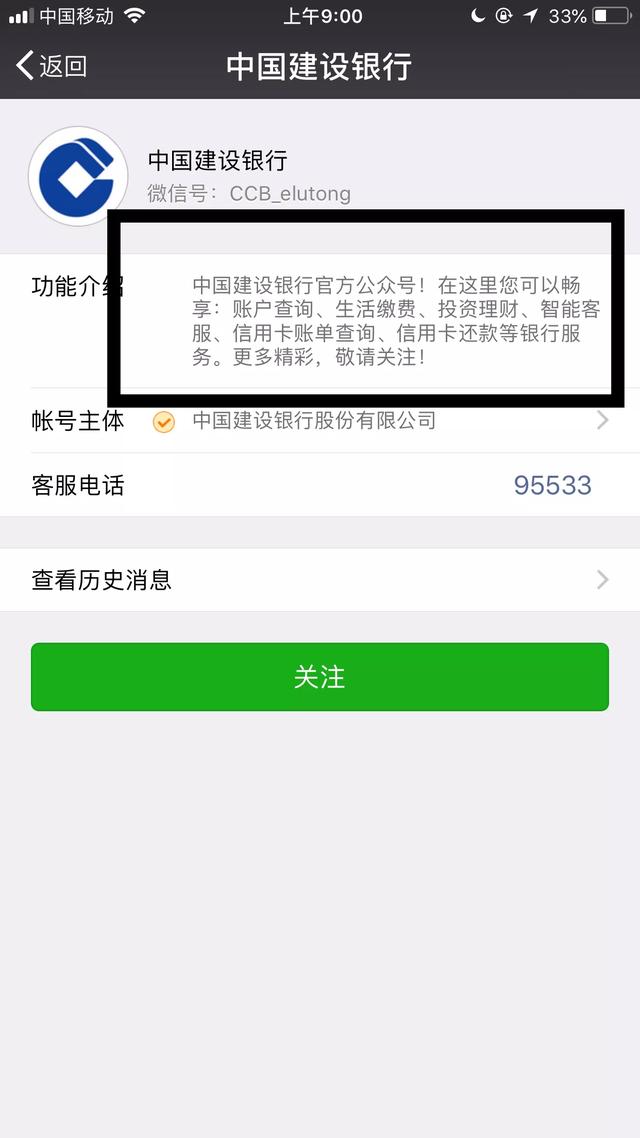The width and height of the screenshot is (640, 1138).
Task: Follow the account with the 关注 button
Action: point(319,677)
